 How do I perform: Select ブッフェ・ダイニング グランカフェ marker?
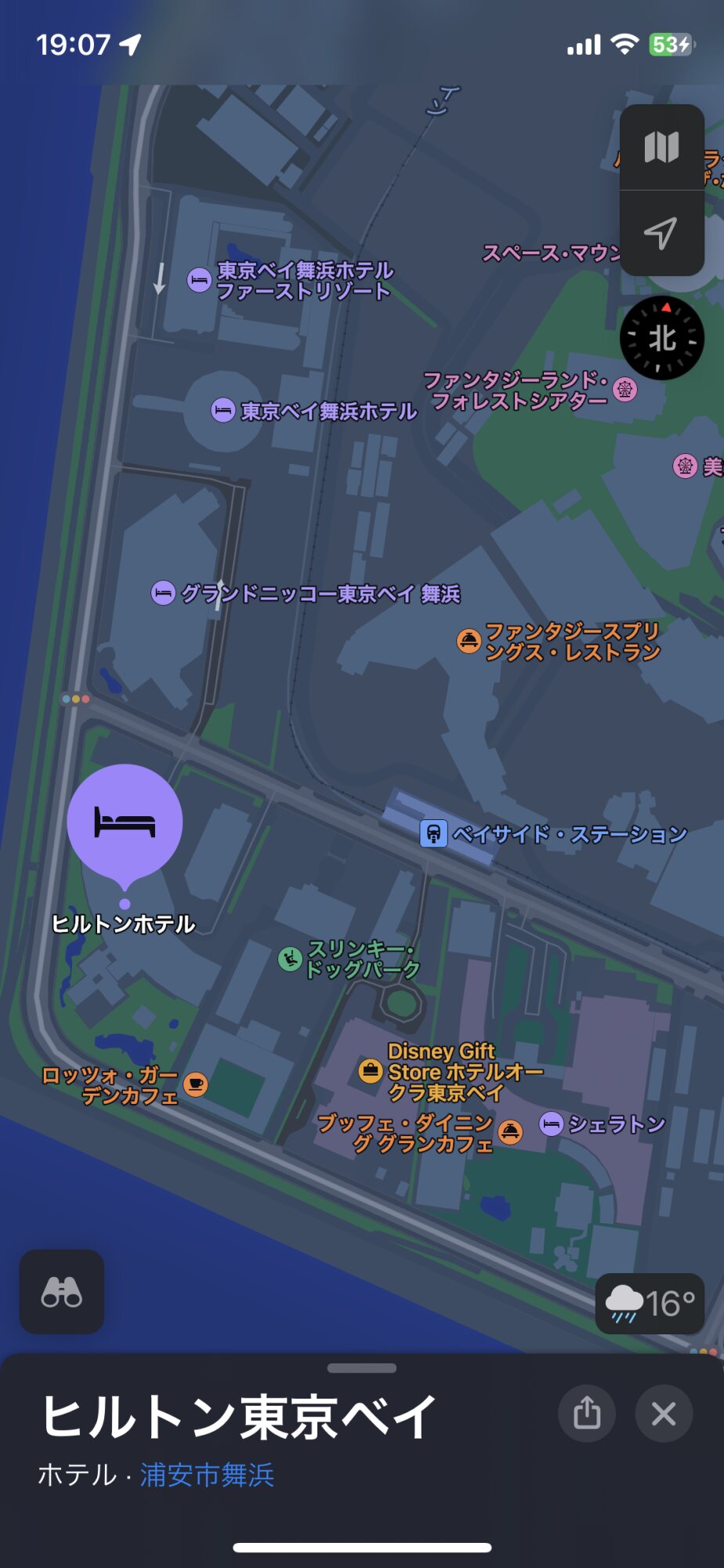pos(510,1132)
